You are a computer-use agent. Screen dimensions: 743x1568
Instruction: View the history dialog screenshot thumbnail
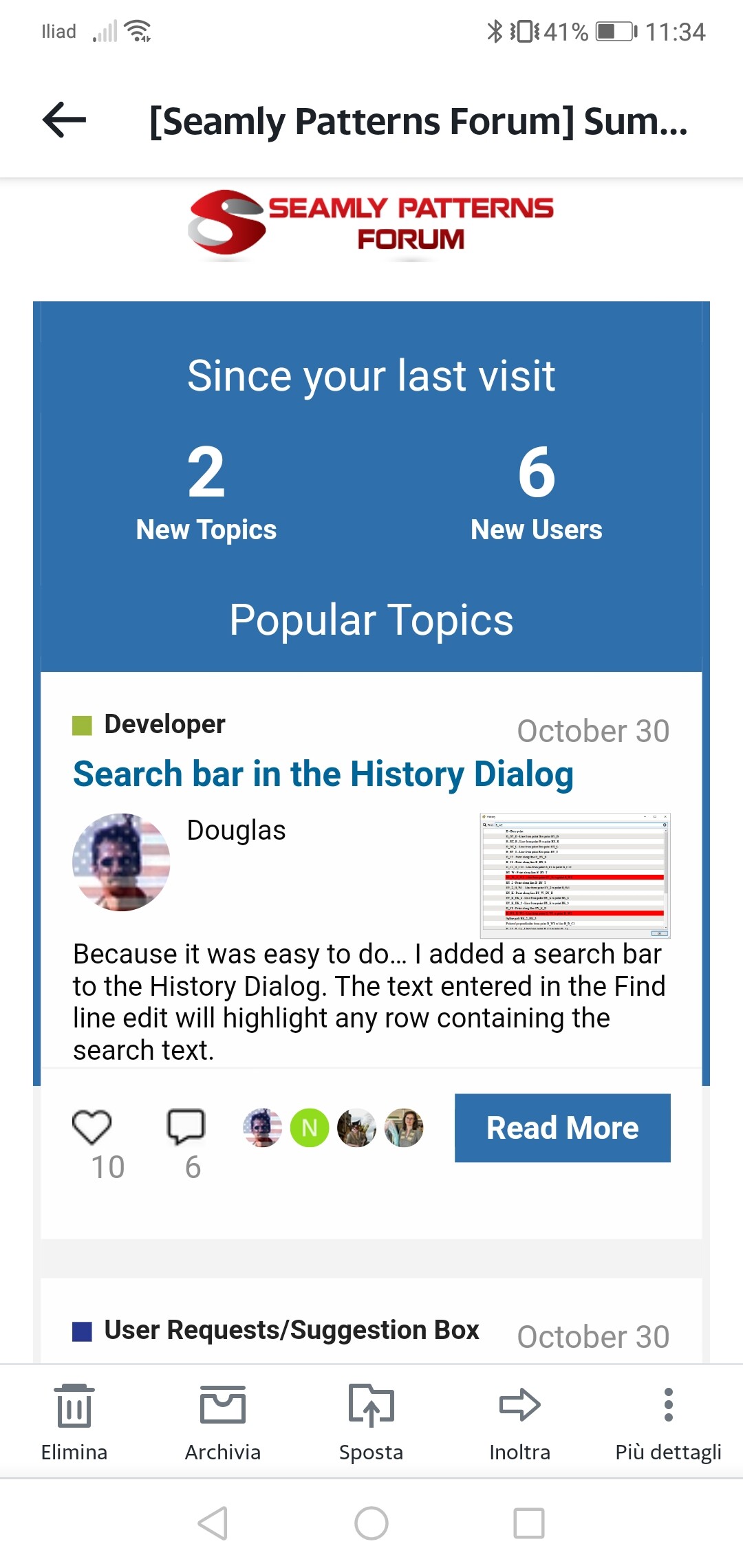point(574,875)
